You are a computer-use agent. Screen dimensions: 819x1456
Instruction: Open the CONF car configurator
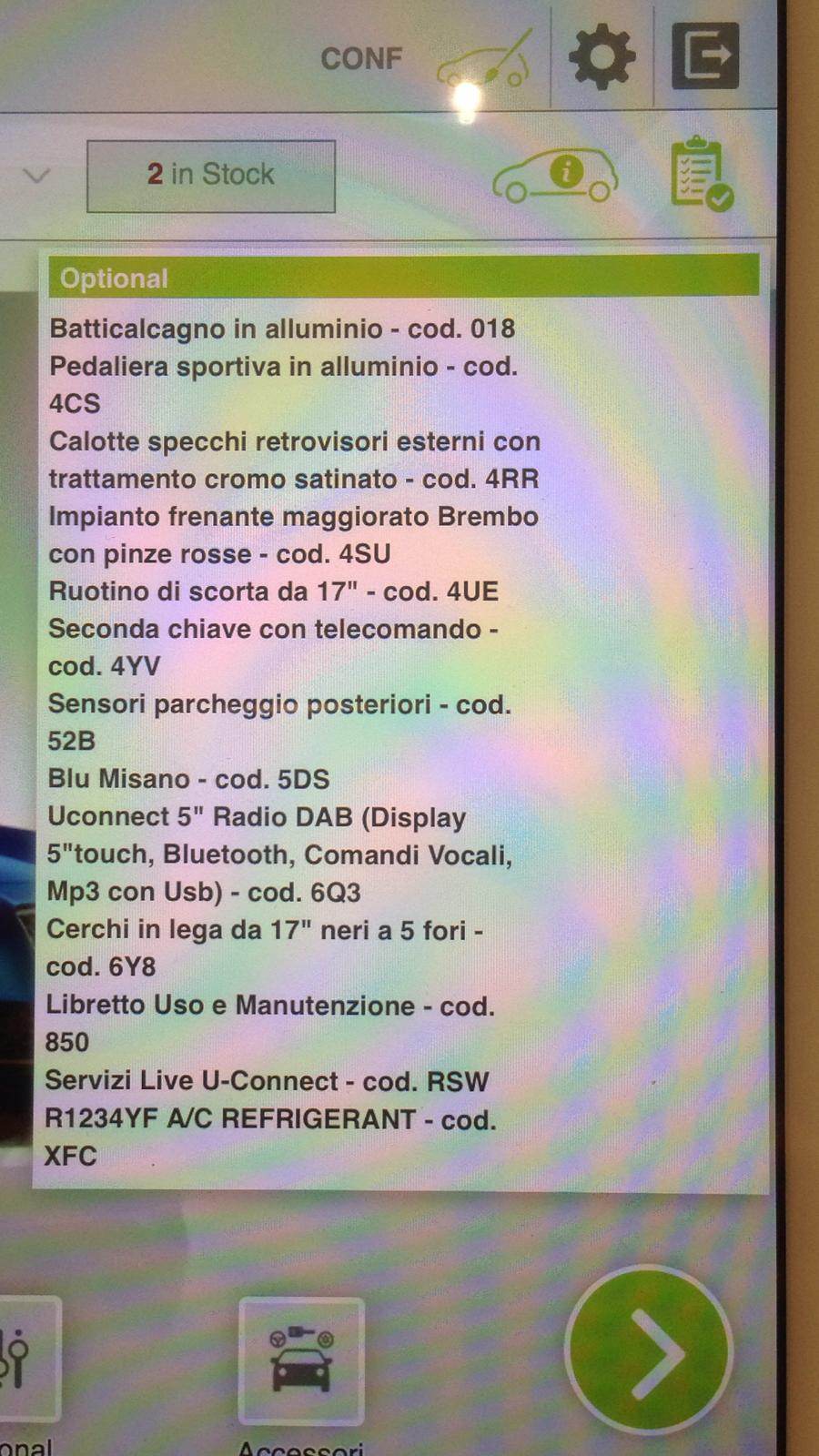(x=426, y=60)
